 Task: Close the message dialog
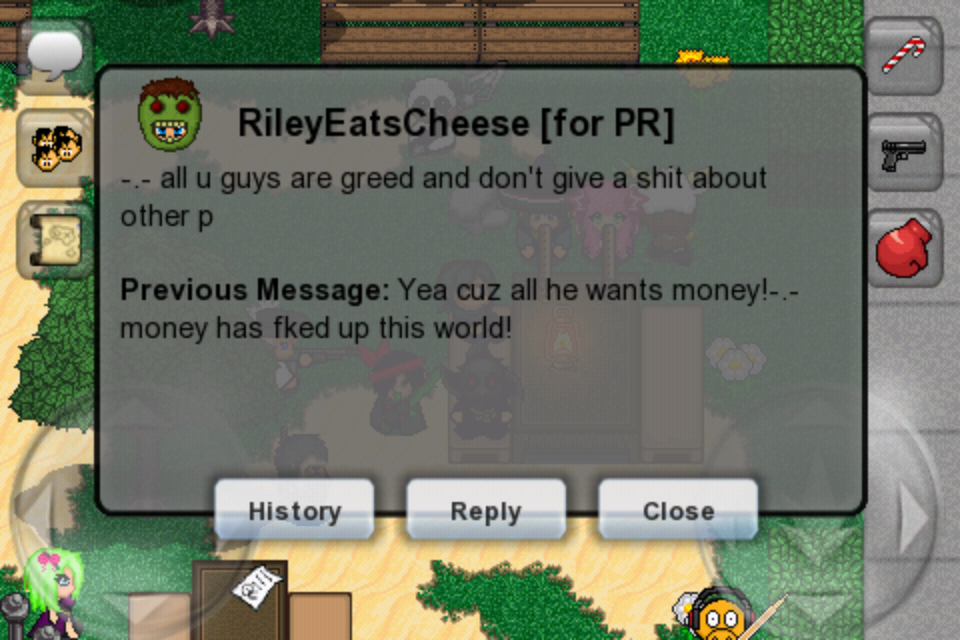pos(678,510)
